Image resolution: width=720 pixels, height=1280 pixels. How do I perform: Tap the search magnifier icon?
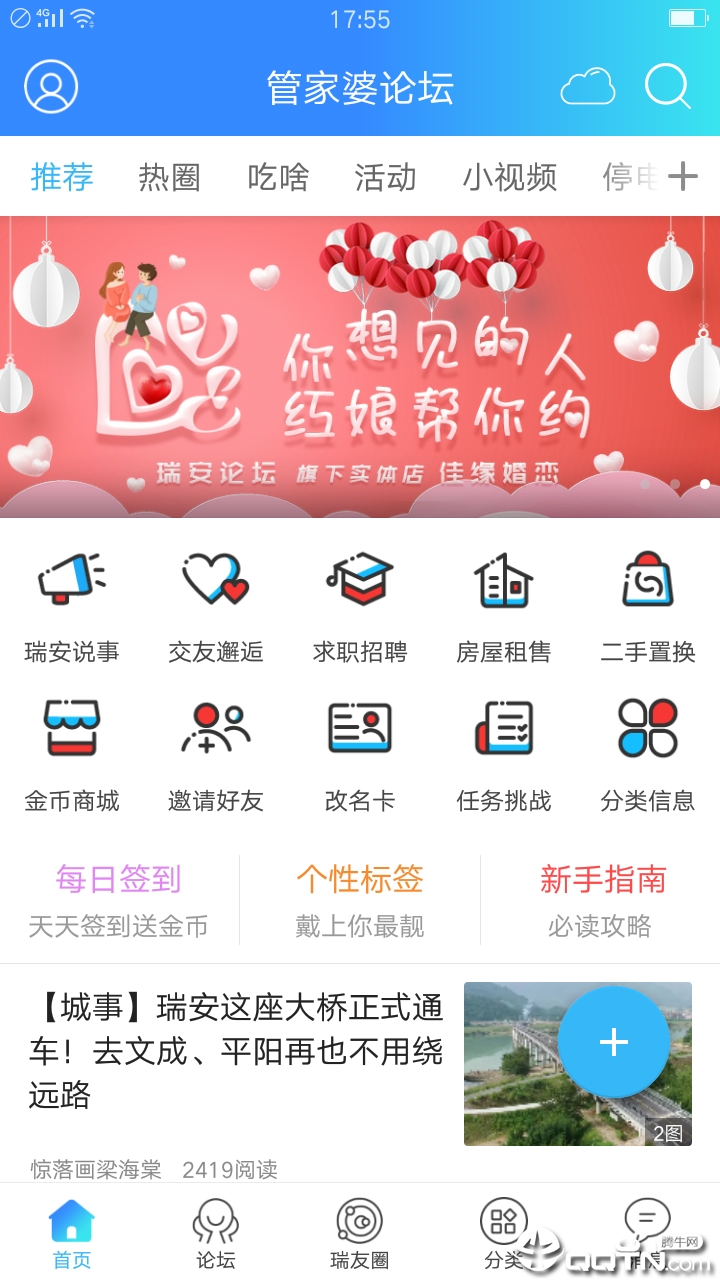pos(666,87)
